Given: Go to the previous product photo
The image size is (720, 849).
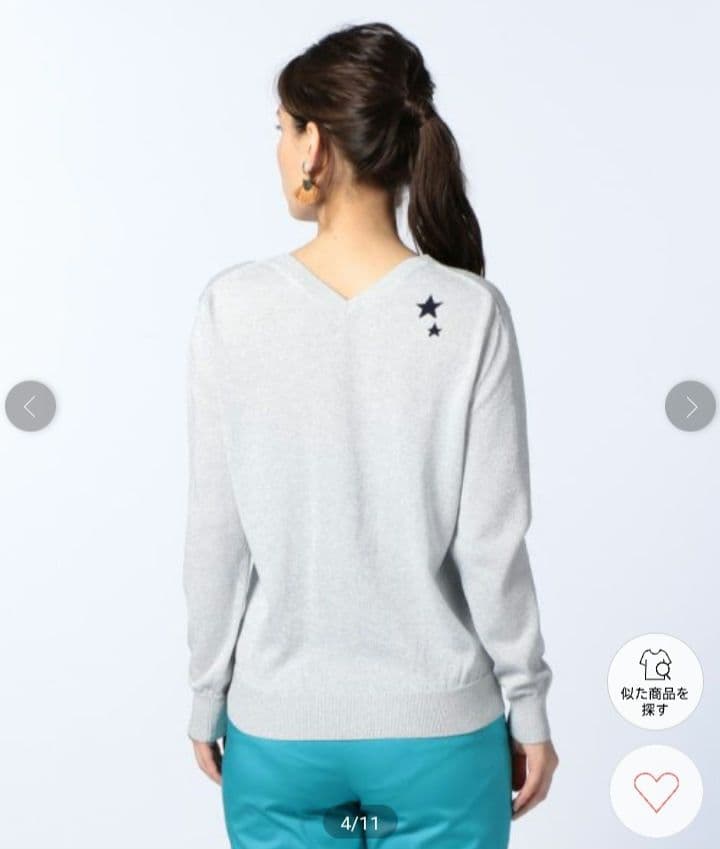Looking at the screenshot, I should 30,406.
